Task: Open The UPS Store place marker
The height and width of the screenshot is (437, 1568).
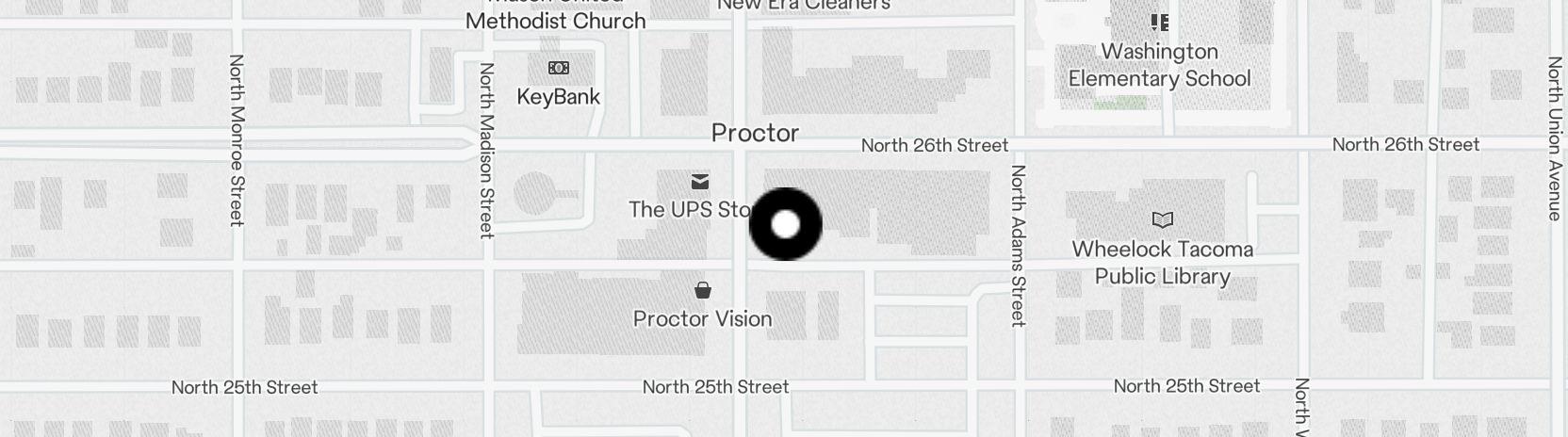Action: [x=700, y=182]
